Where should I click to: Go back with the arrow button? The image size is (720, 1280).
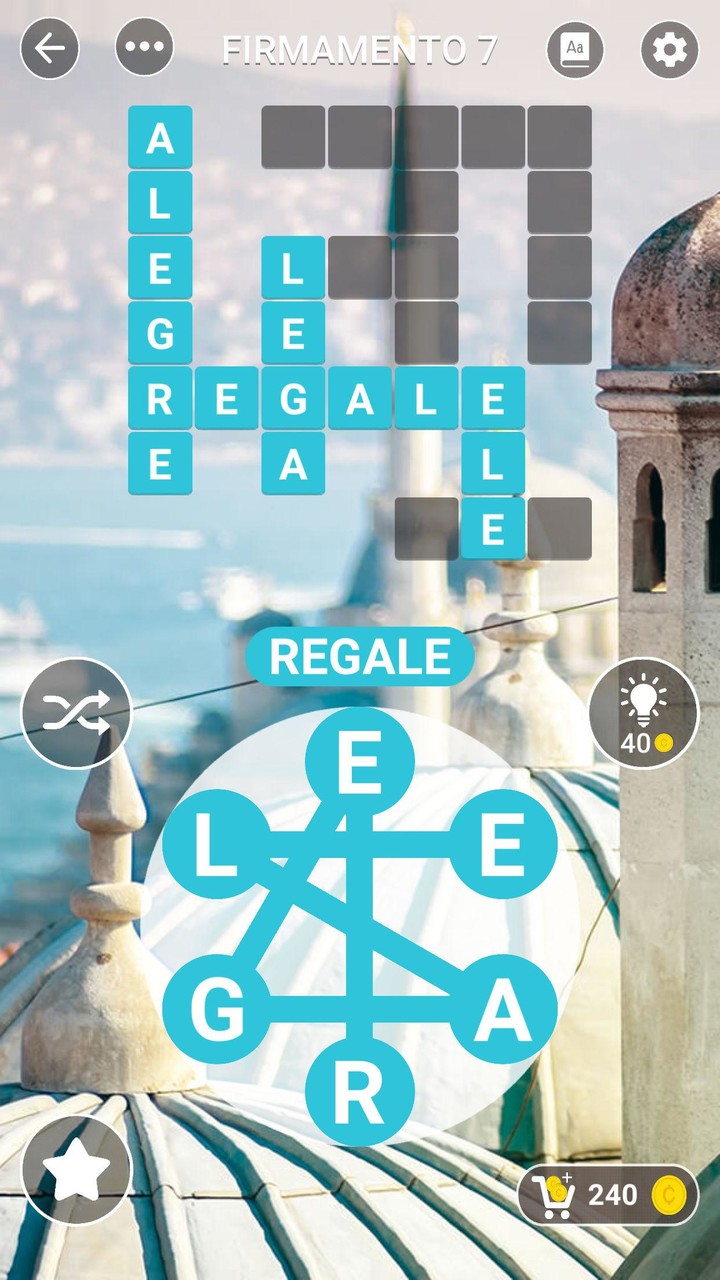click(49, 48)
